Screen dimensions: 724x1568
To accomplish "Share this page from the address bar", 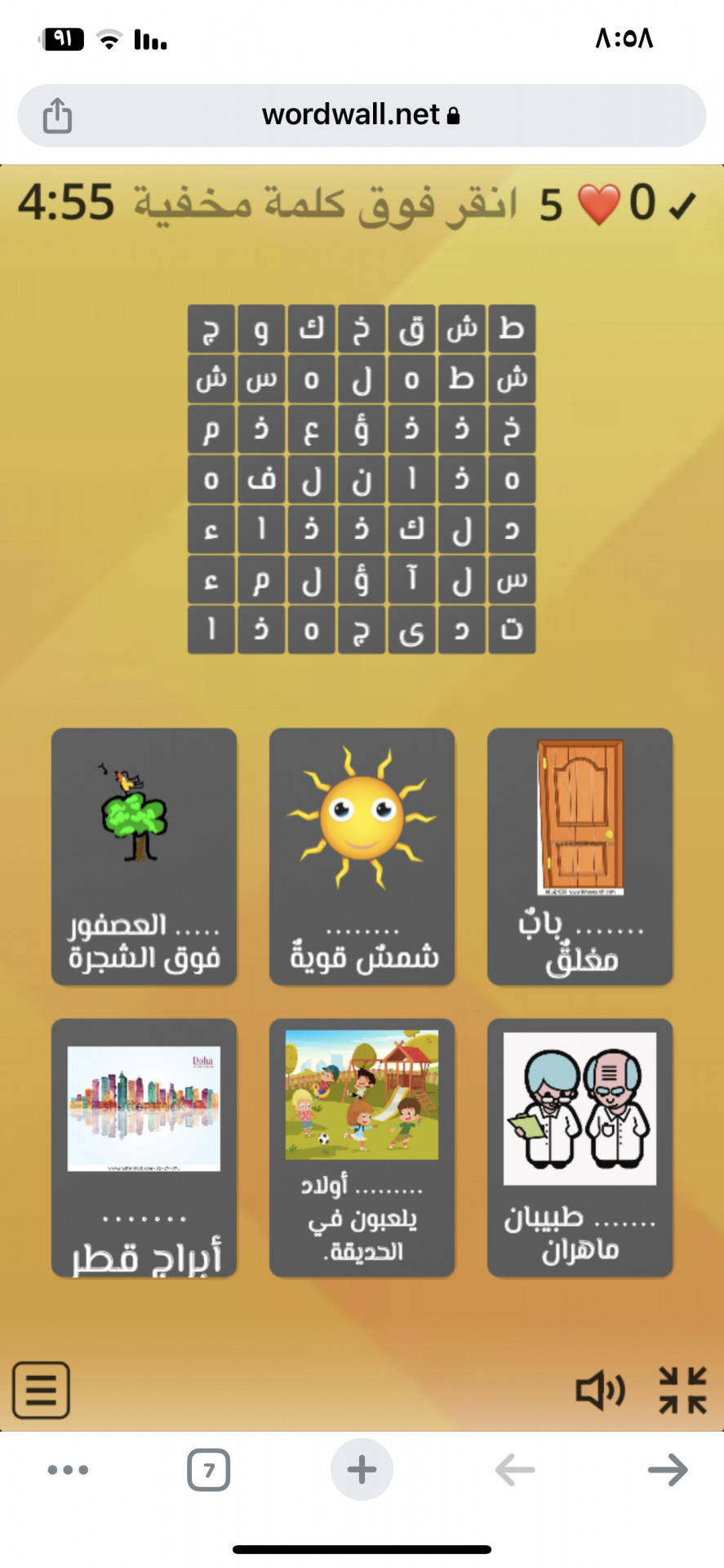I will tap(57, 115).
